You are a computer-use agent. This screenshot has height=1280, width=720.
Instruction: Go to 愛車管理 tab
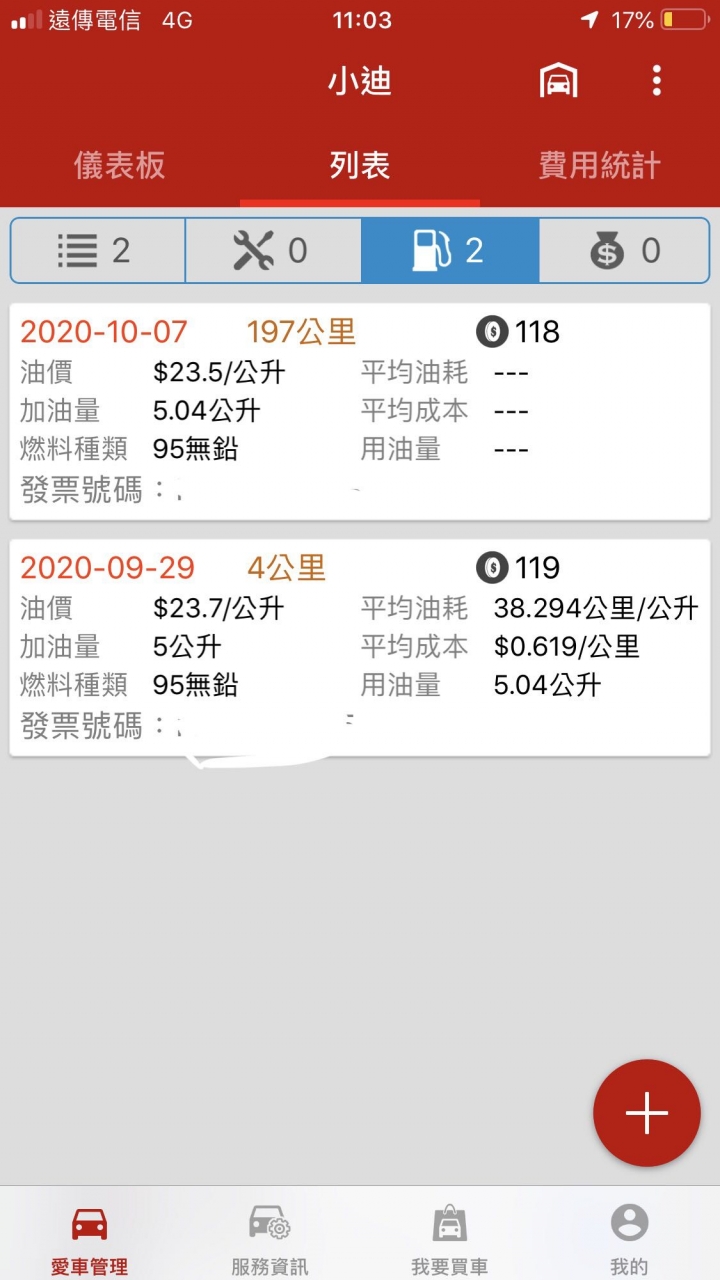(90, 1237)
